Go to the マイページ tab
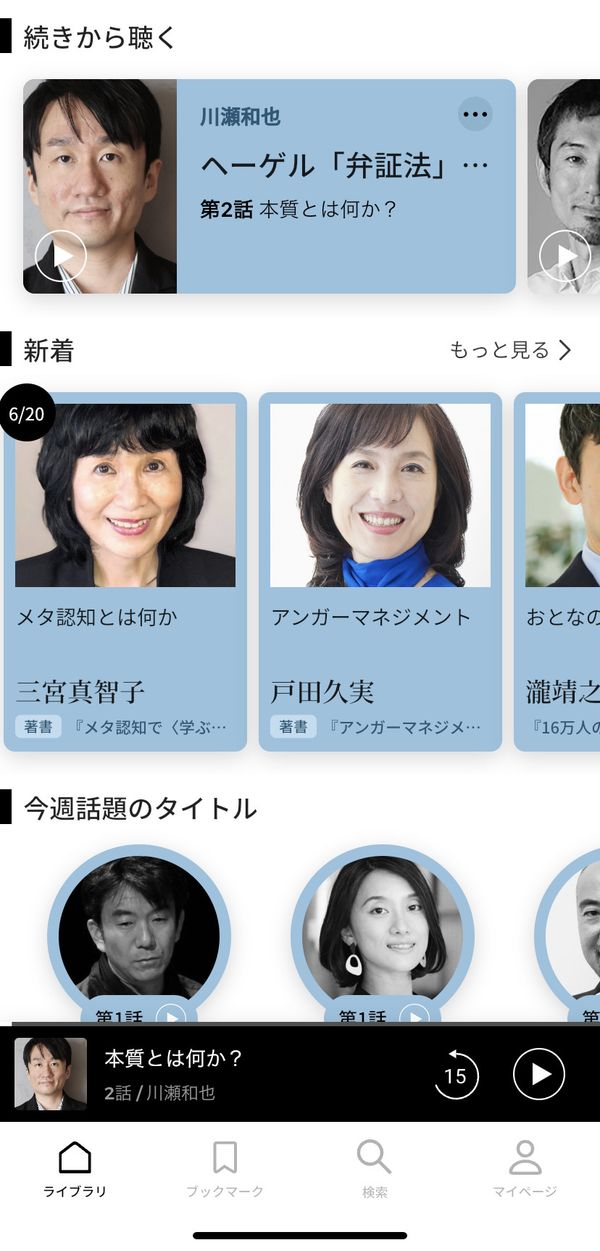The image size is (600, 1251). click(525, 1170)
